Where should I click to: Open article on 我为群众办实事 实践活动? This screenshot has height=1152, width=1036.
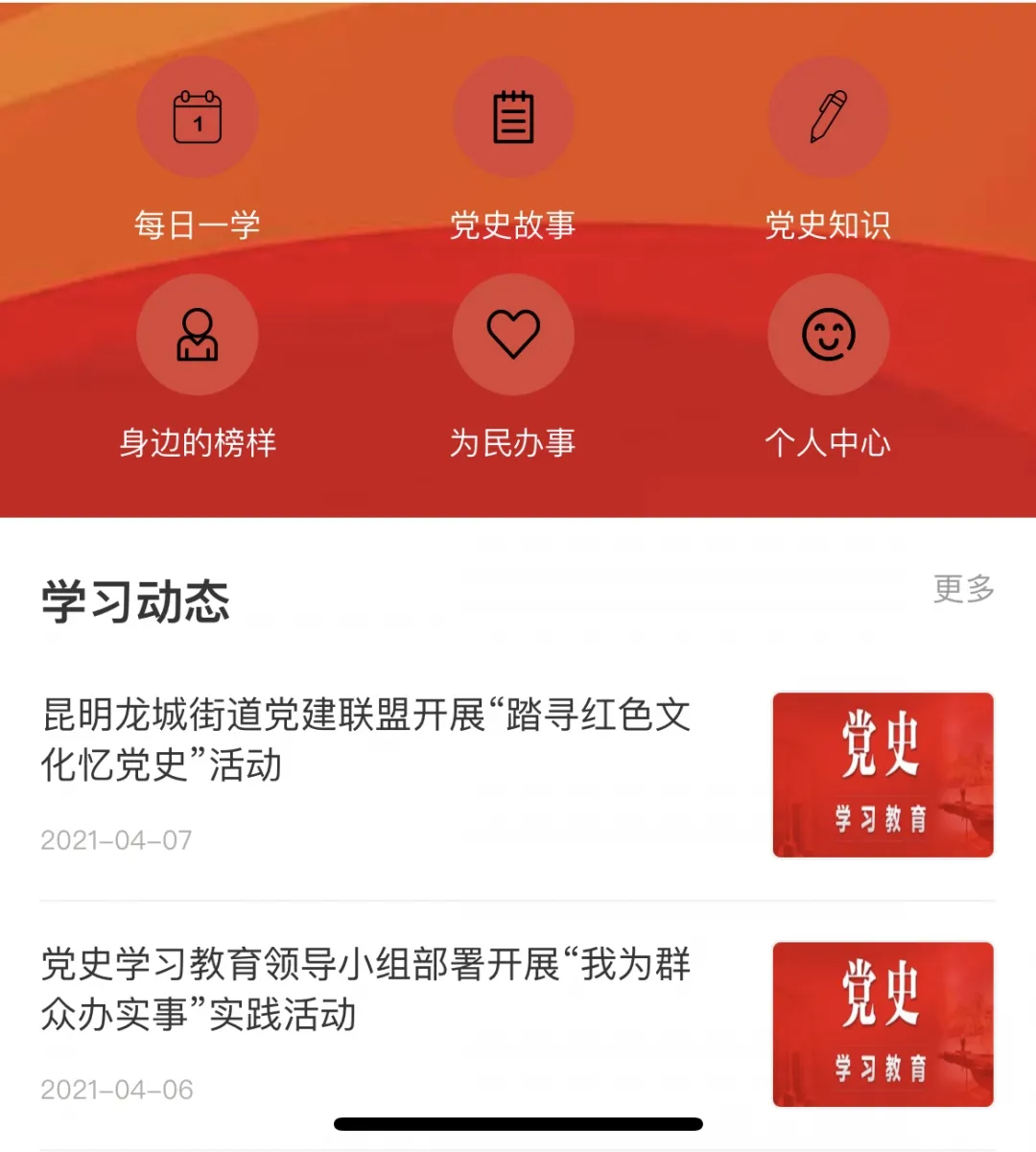coord(365,989)
